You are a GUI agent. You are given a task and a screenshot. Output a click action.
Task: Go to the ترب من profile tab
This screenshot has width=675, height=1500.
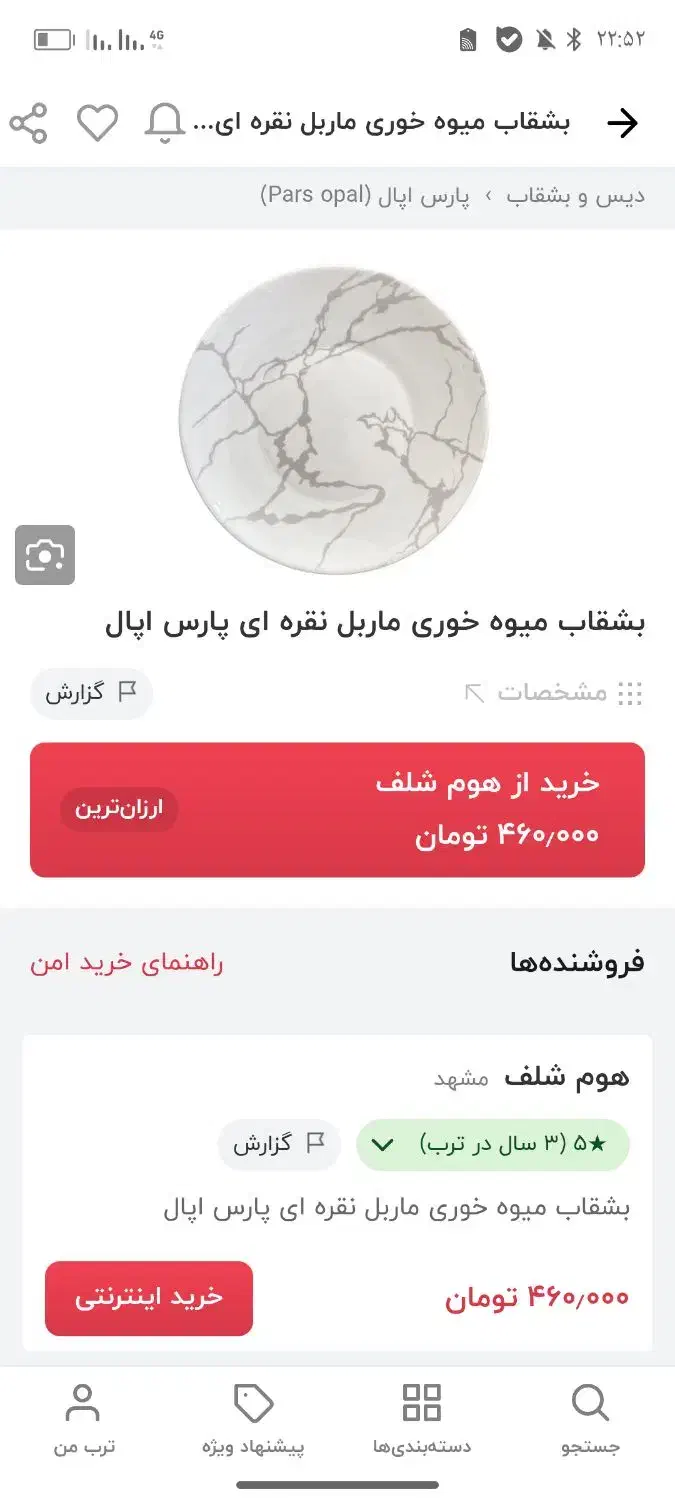[x=84, y=1418]
